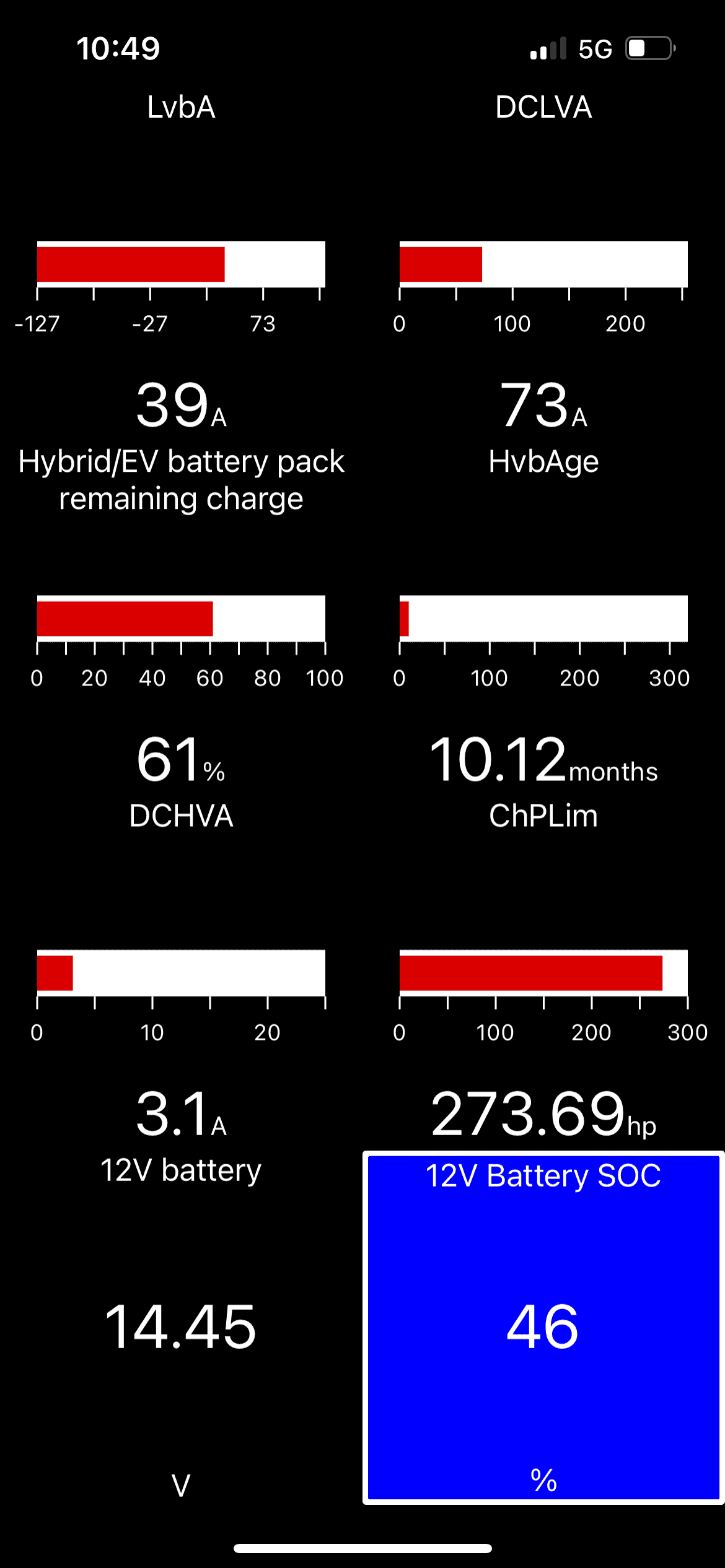
Task: Tap the 10:49 clock in status bar
Action: click(118, 48)
